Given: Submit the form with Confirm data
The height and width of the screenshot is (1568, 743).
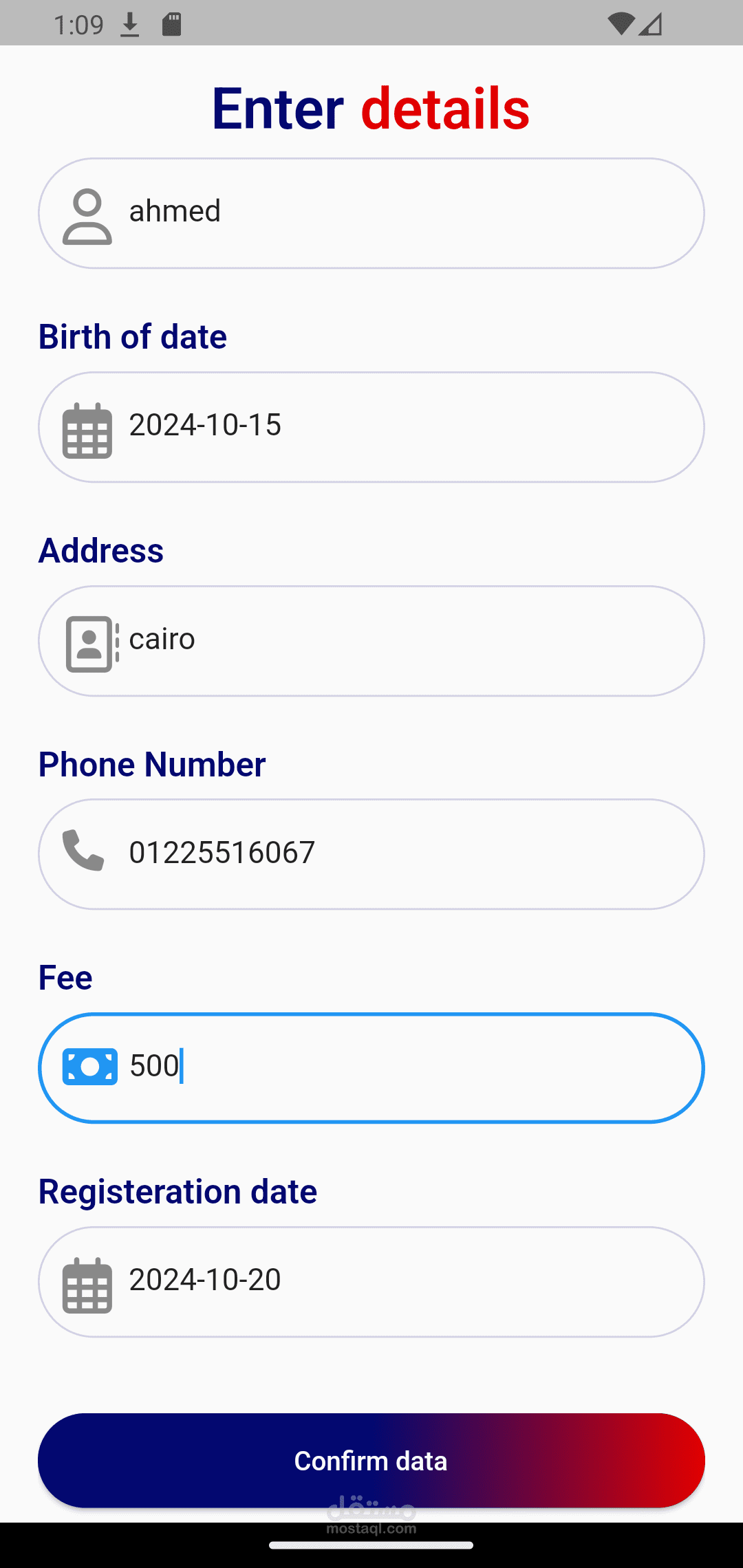Looking at the screenshot, I should (371, 1461).
